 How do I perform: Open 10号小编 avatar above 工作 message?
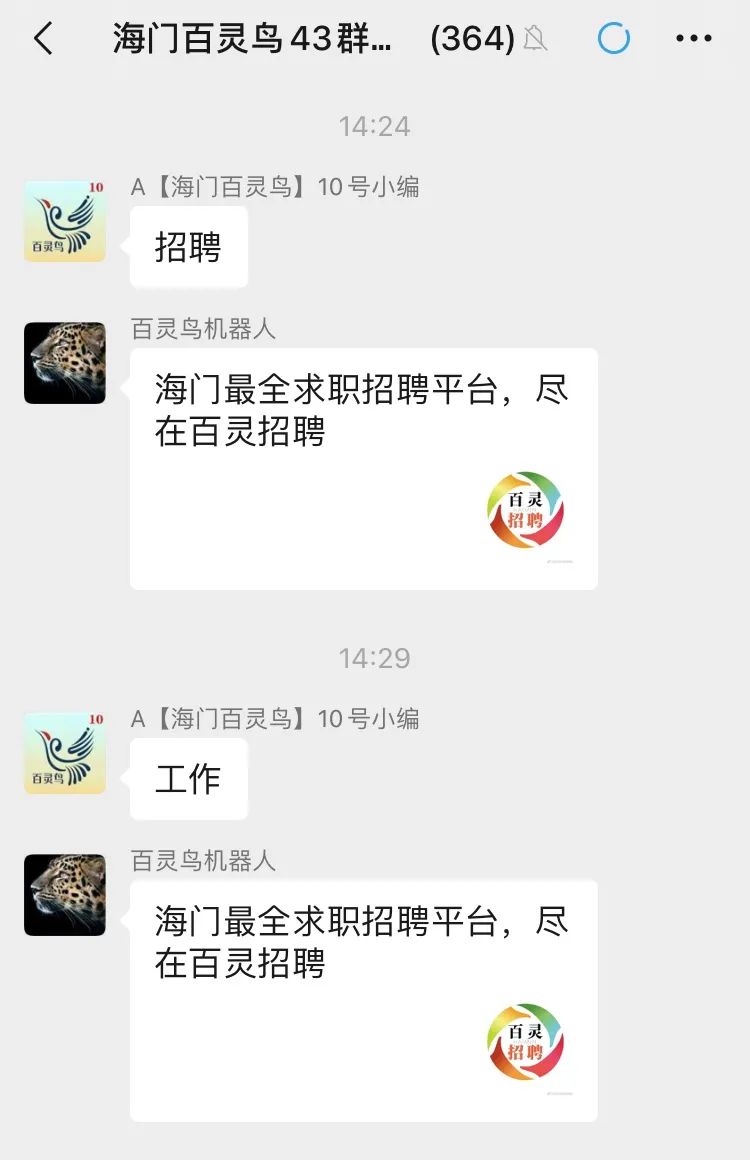coord(65,753)
